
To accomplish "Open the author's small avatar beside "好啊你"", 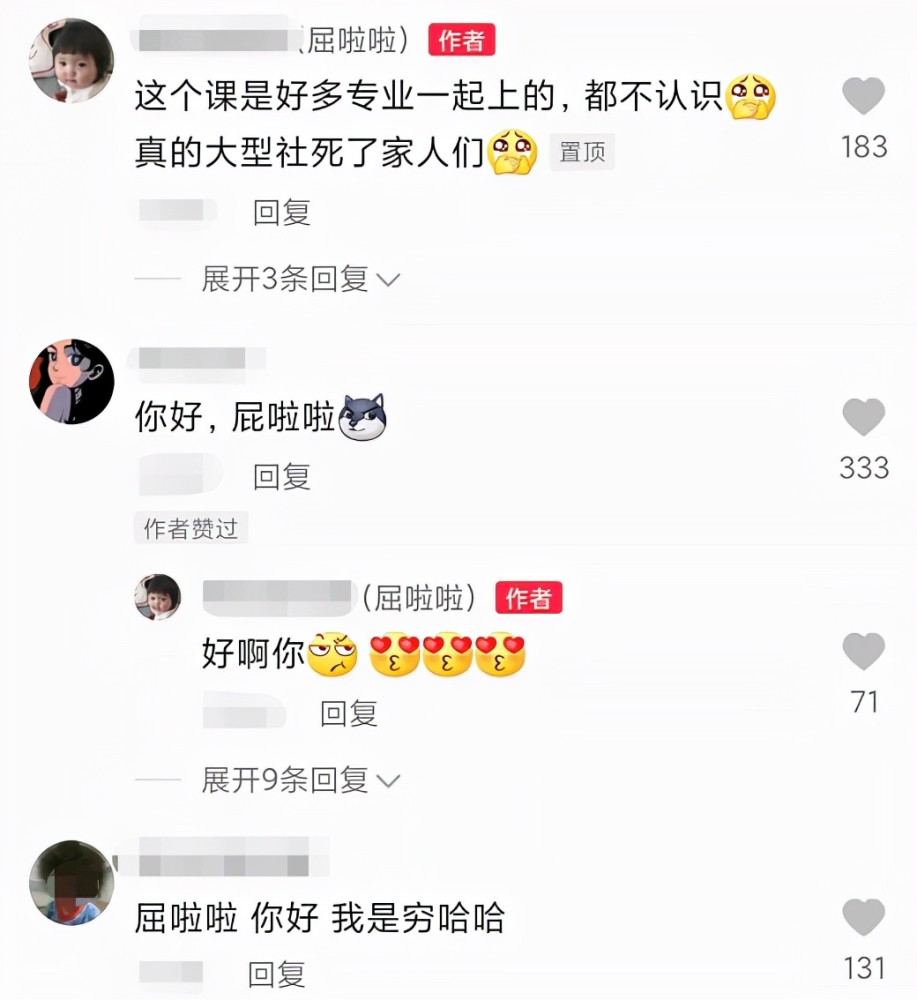I will tap(158, 597).
